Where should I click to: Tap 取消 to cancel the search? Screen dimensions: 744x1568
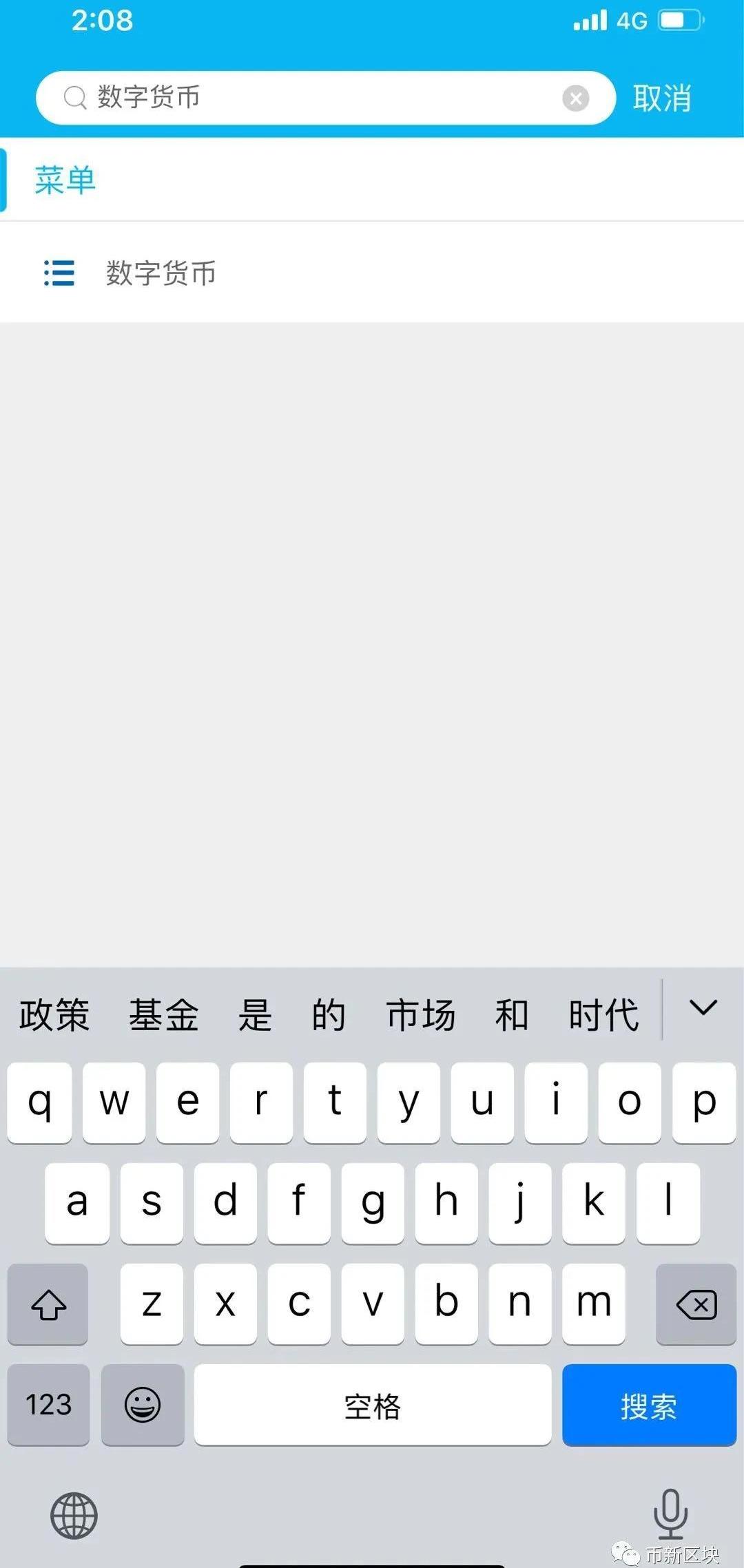coord(661,98)
